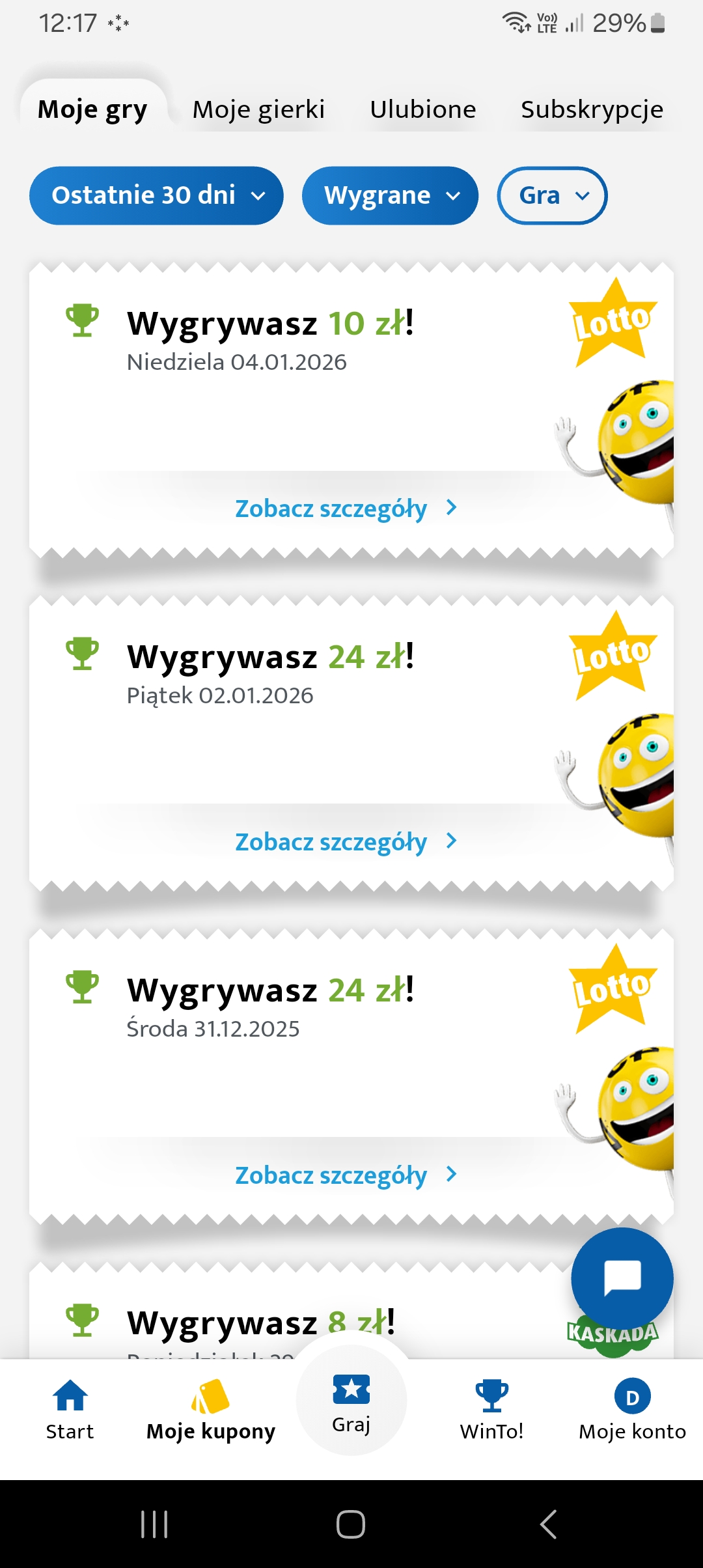Open the chat support bubble

(622, 1278)
